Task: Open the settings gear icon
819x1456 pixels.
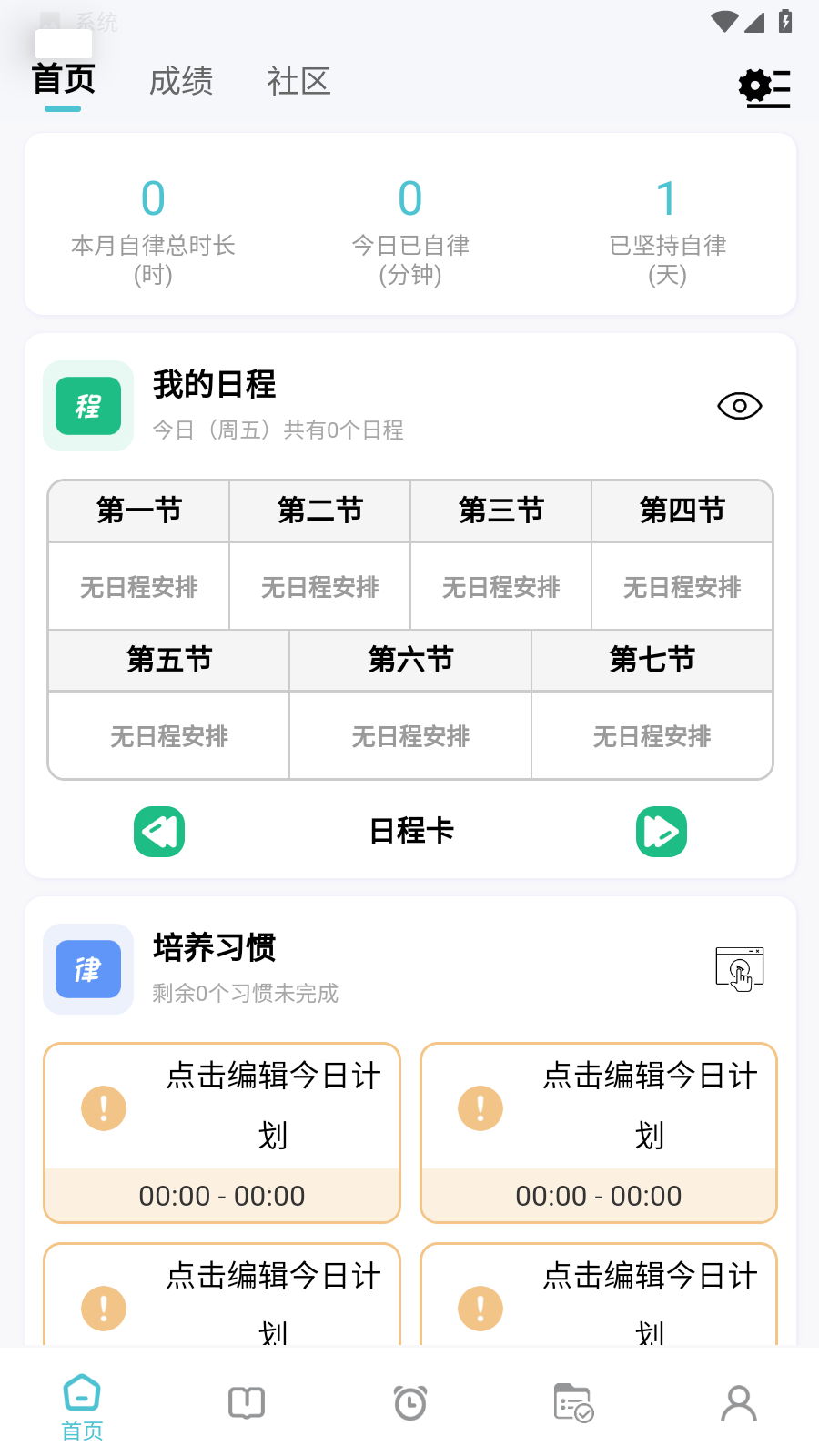Action: pos(763,87)
